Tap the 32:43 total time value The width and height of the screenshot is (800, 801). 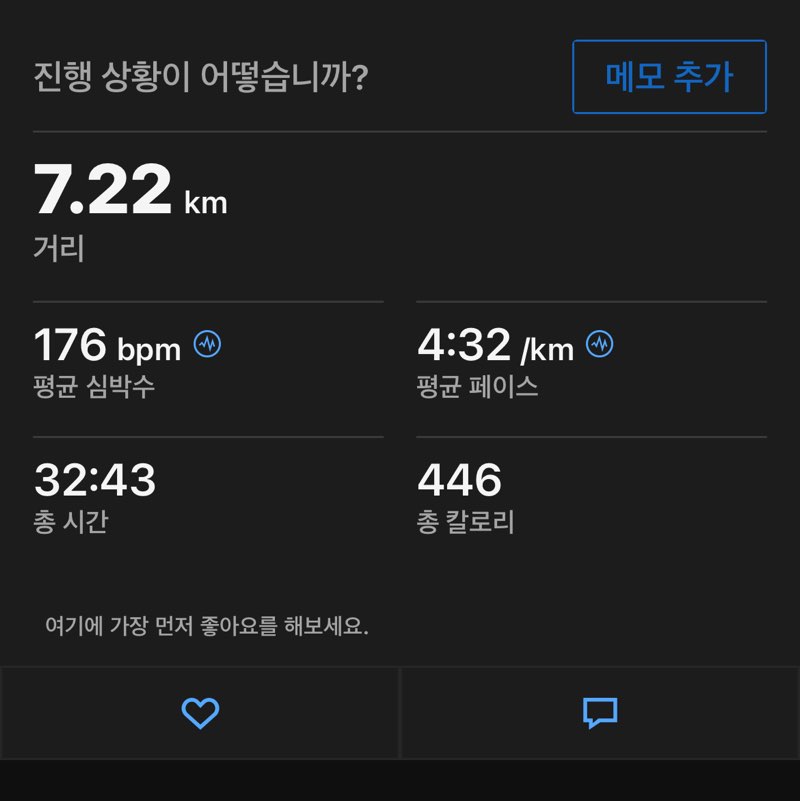point(94,480)
